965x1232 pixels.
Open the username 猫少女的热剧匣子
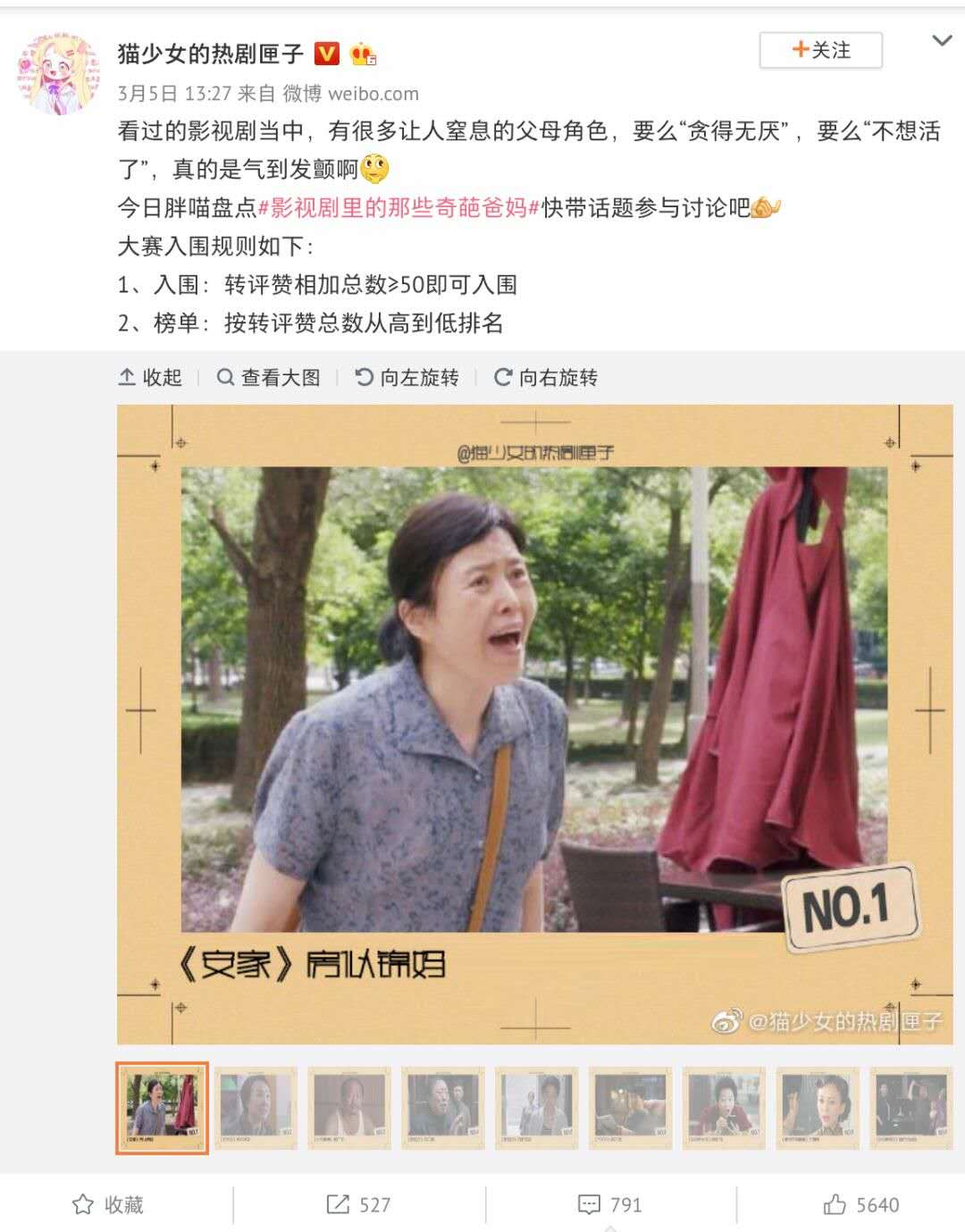211,54
